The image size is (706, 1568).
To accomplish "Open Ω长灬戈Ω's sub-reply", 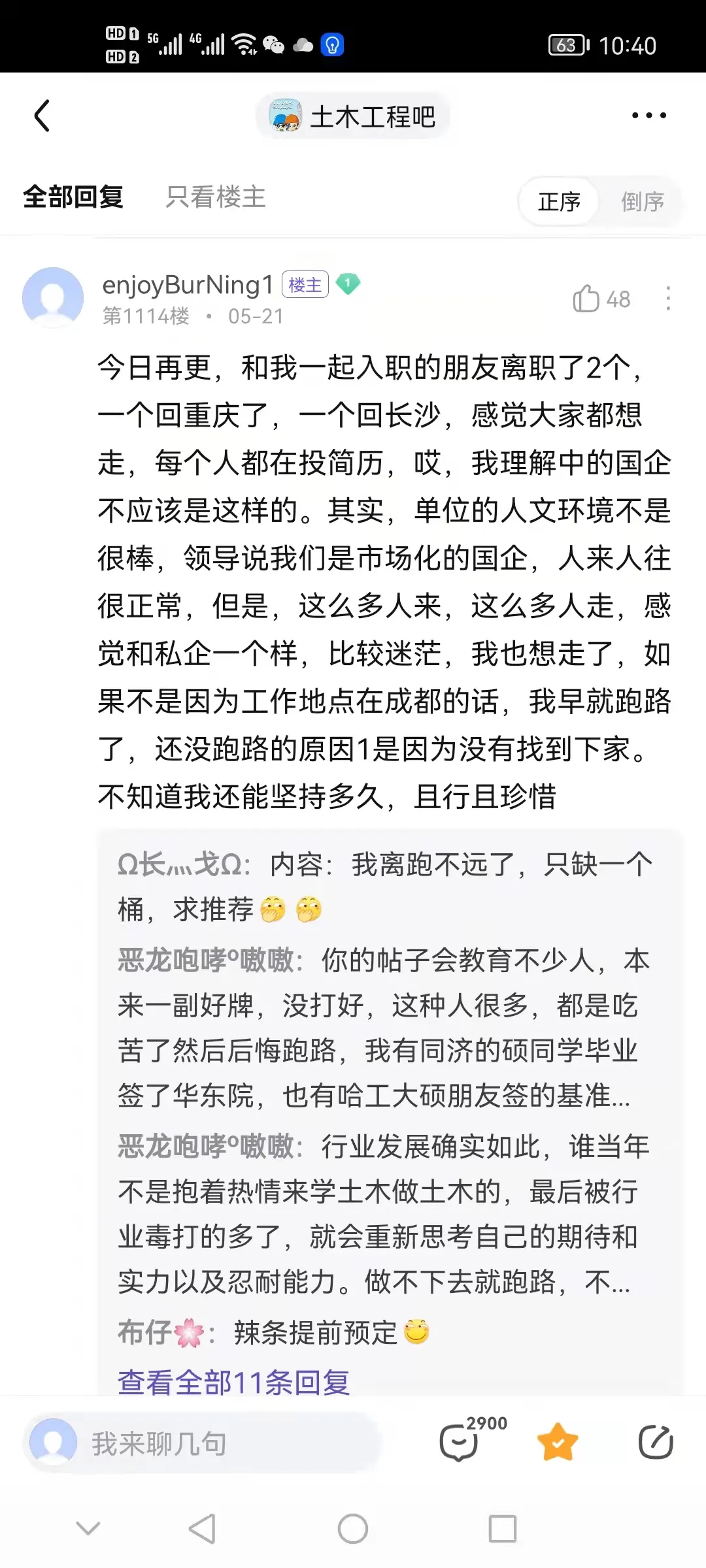I will [x=384, y=886].
